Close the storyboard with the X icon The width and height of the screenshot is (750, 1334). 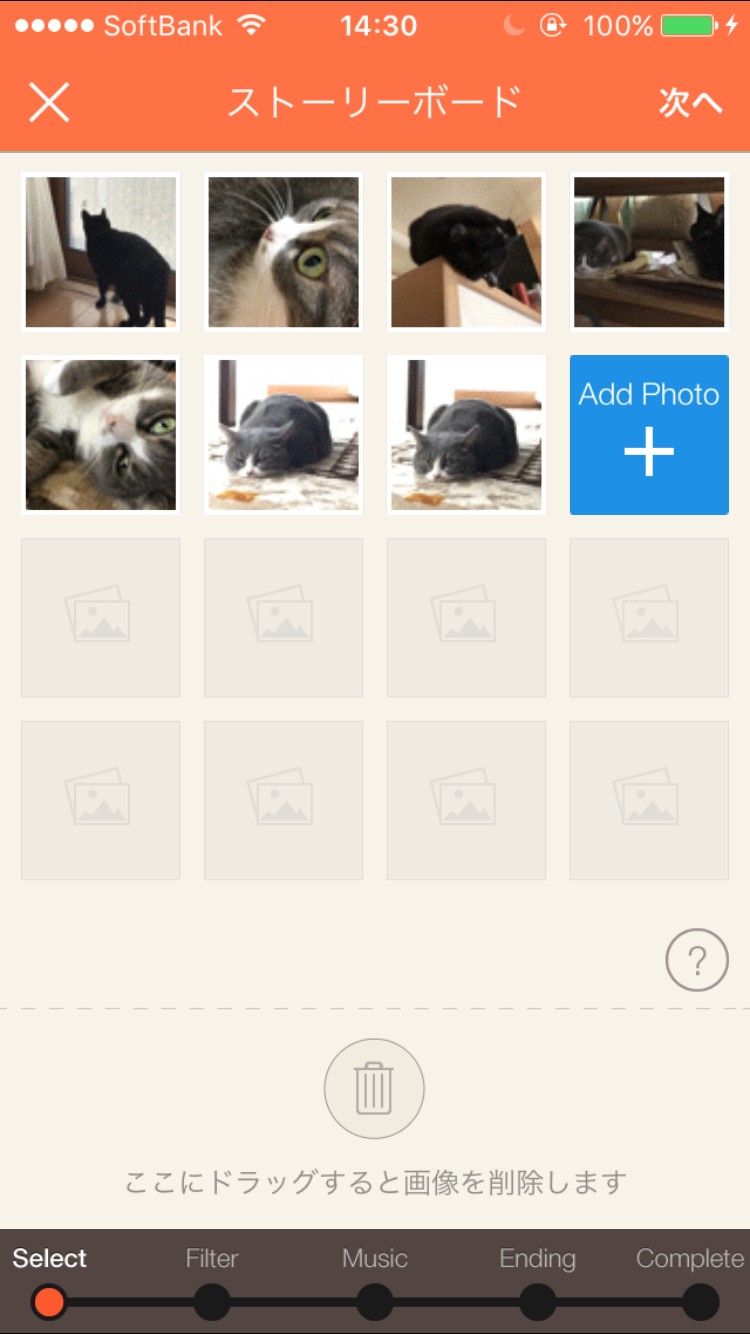49,102
